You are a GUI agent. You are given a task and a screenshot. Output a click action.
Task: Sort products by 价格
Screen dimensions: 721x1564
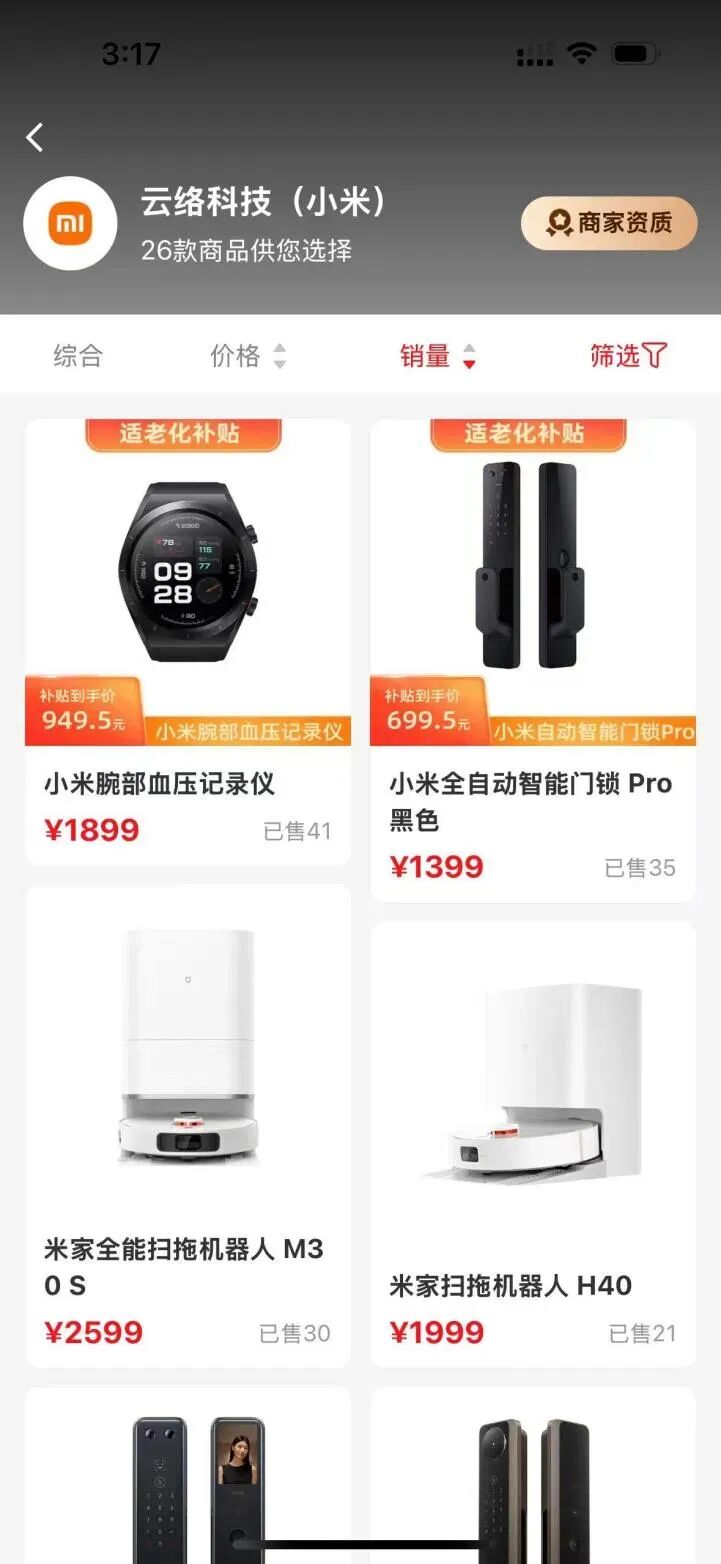[x=247, y=355]
